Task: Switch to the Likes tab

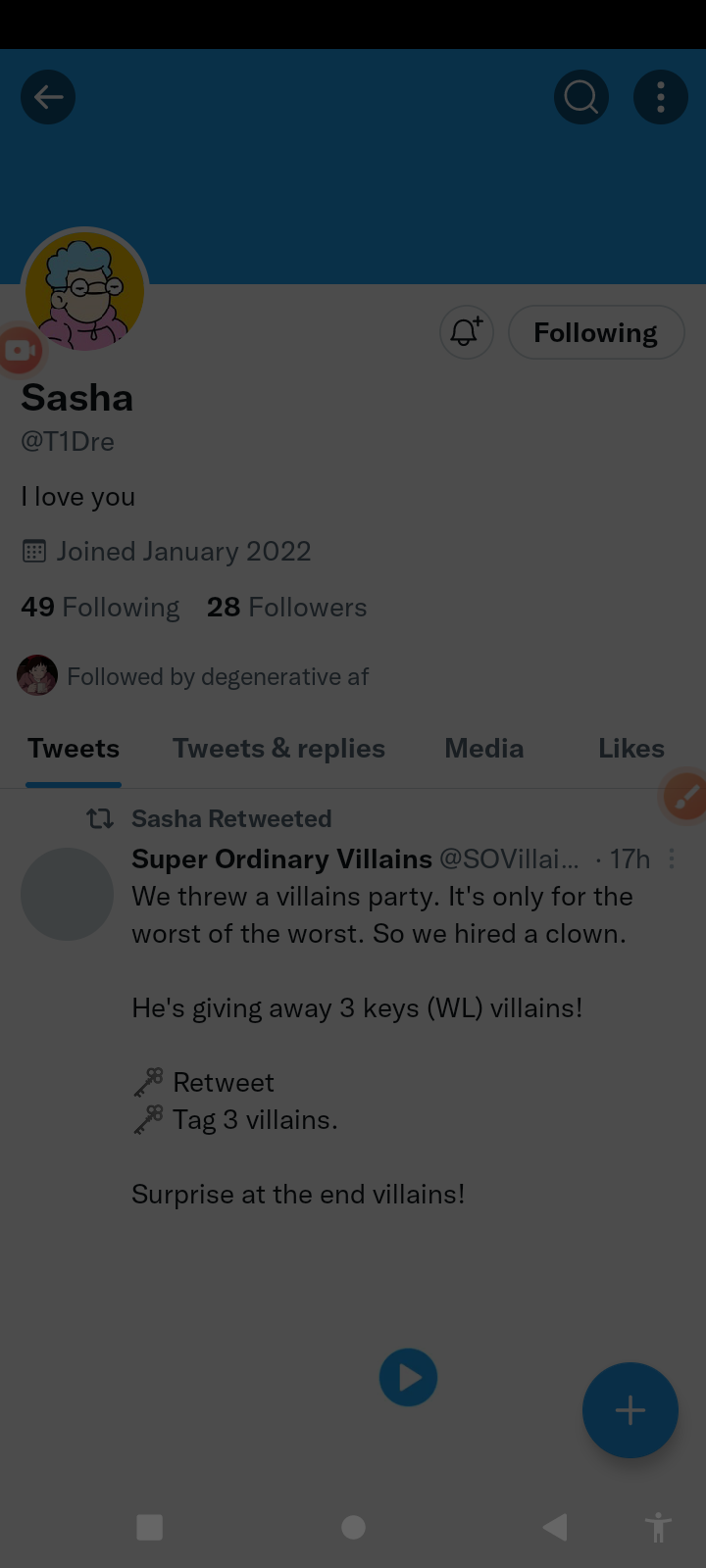Action: [x=630, y=749]
